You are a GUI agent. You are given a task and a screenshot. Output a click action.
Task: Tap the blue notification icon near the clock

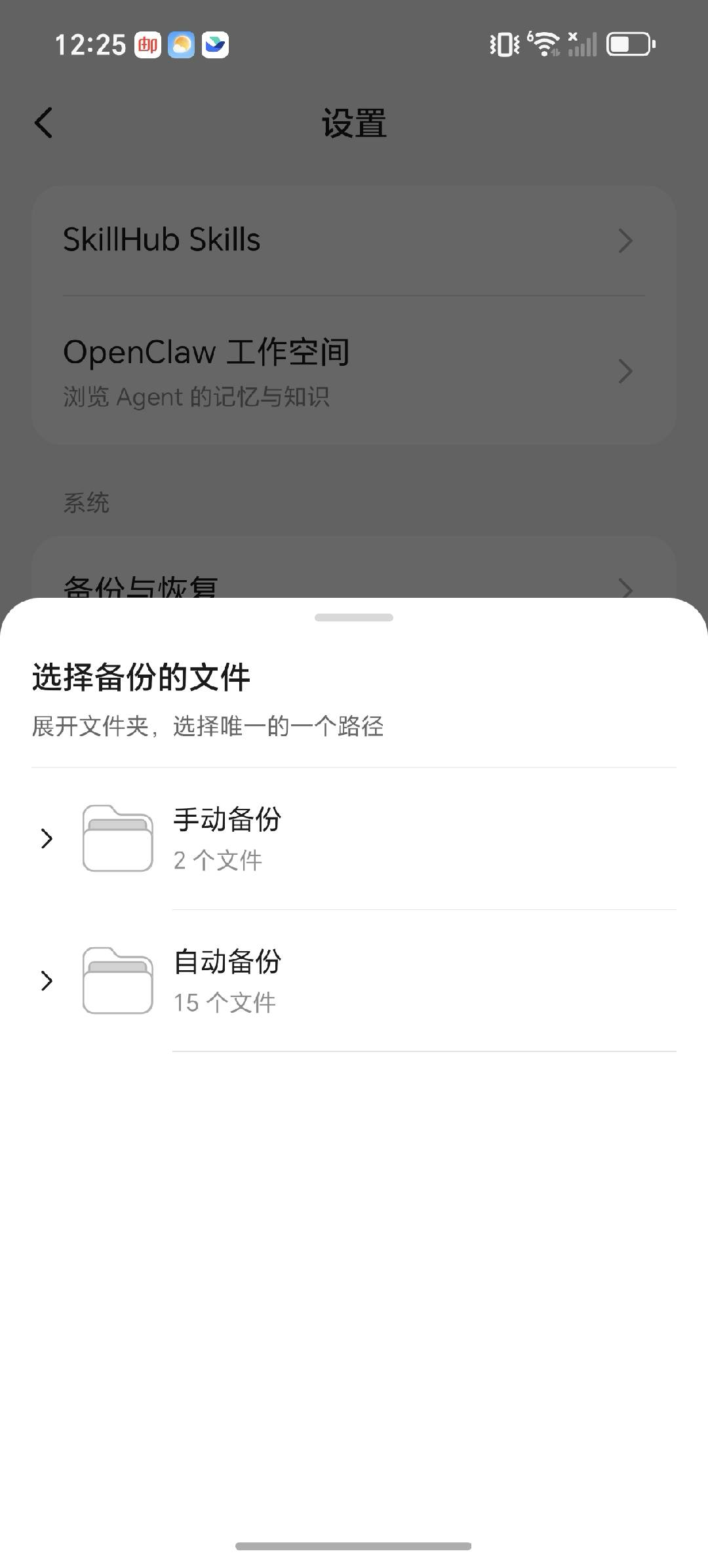click(x=216, y=45)
